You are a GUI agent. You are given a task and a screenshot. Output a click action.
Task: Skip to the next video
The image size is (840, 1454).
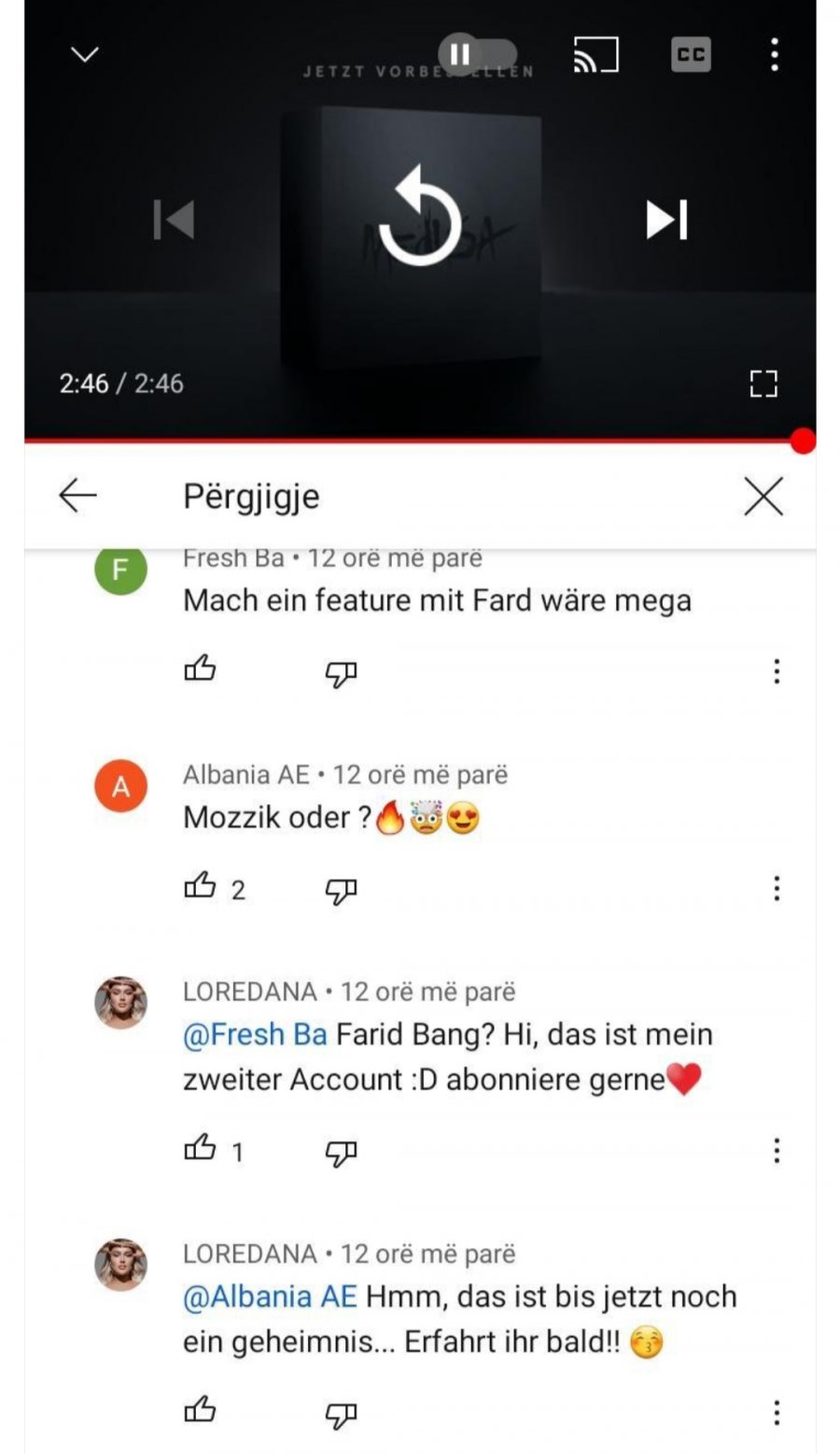coord(666,220)
